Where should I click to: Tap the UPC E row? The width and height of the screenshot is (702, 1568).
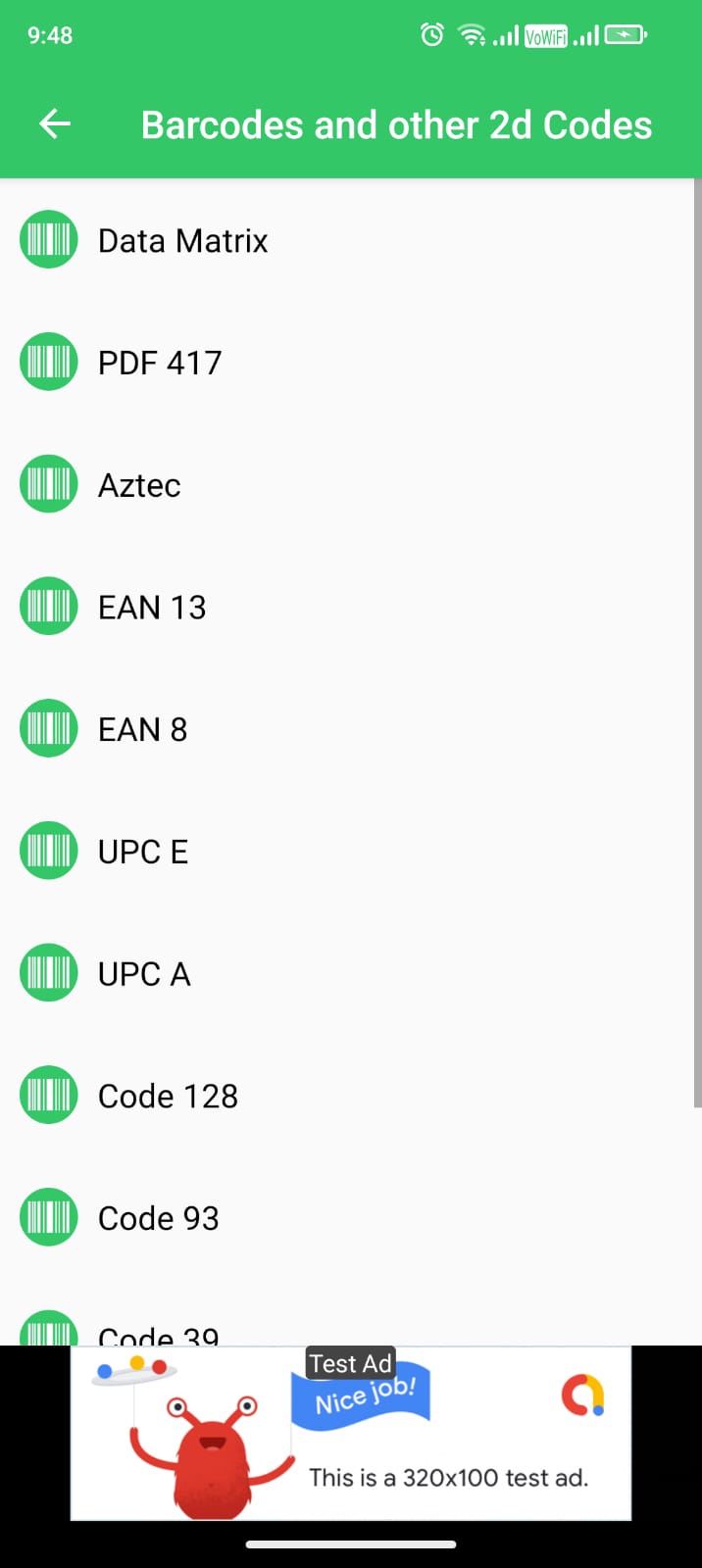tap(143, 852)
